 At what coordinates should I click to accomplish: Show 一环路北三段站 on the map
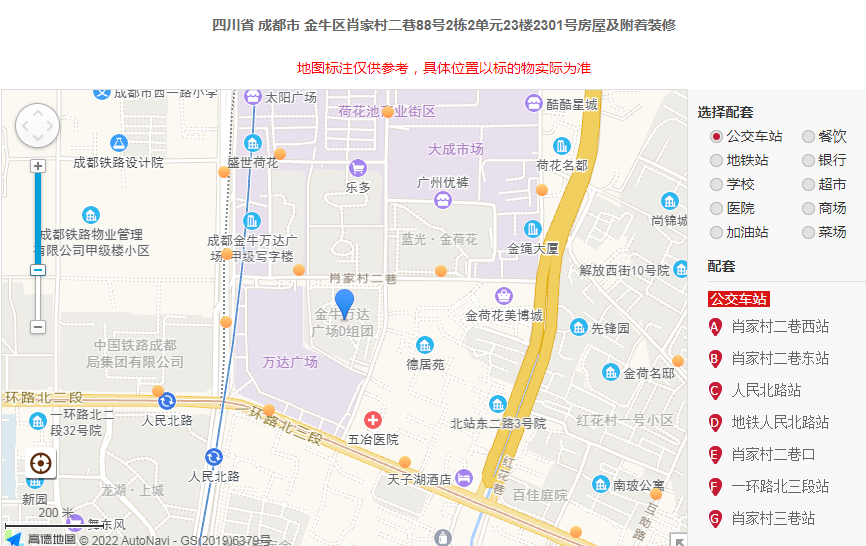click(x=779, y=486)
